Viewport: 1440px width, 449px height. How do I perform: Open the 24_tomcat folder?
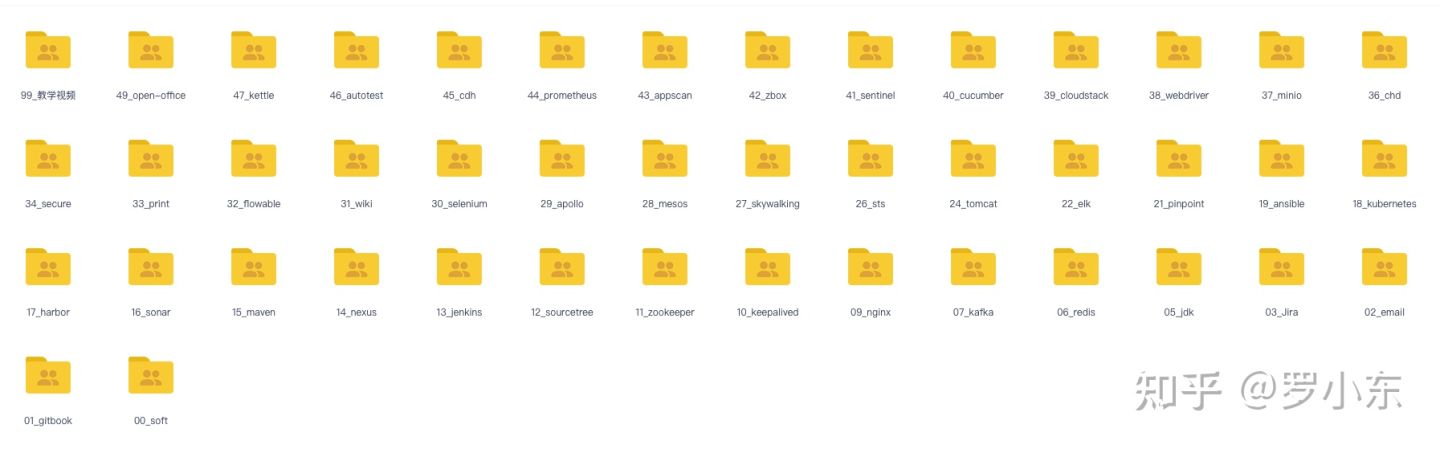(x=973, y=159)
